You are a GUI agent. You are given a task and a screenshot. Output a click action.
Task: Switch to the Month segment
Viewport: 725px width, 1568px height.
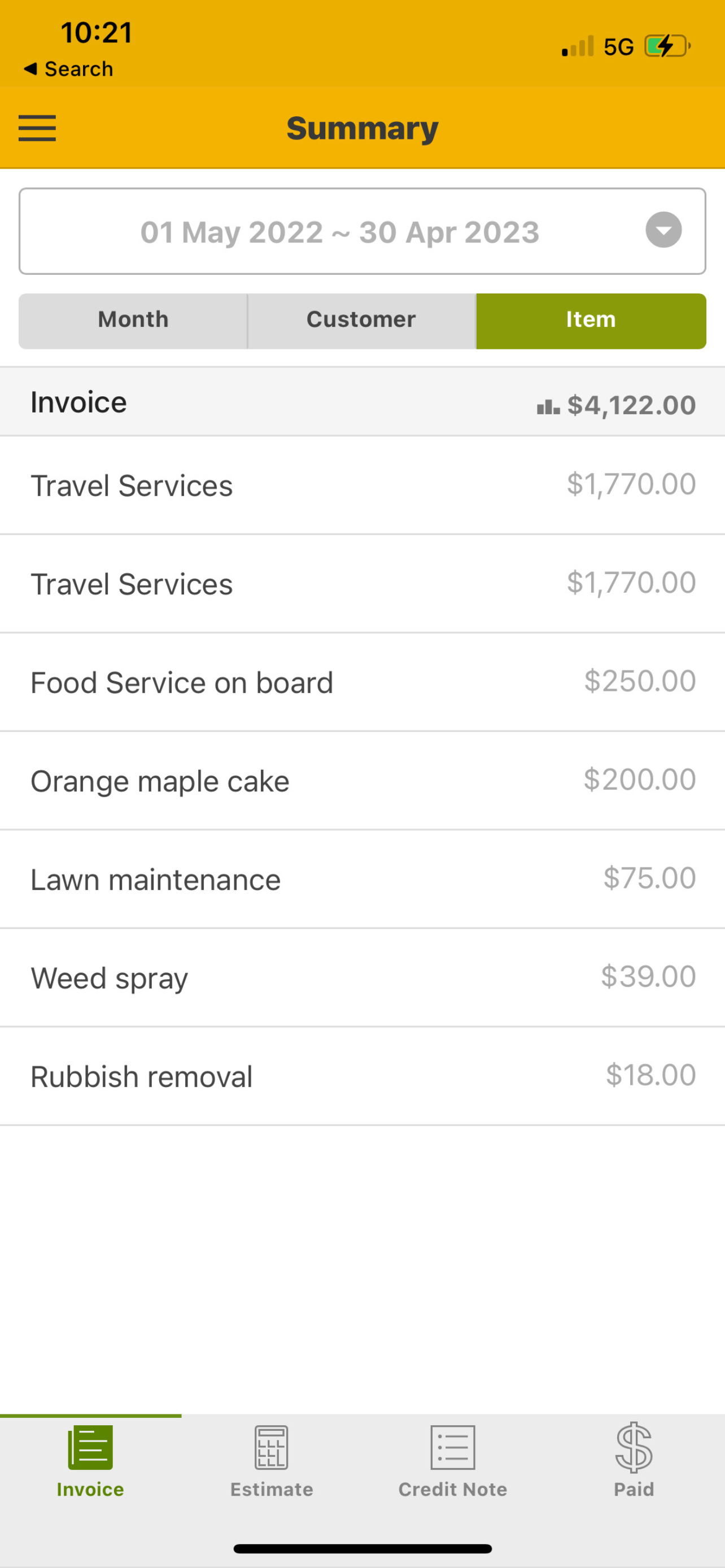click(x=133, y=321)
